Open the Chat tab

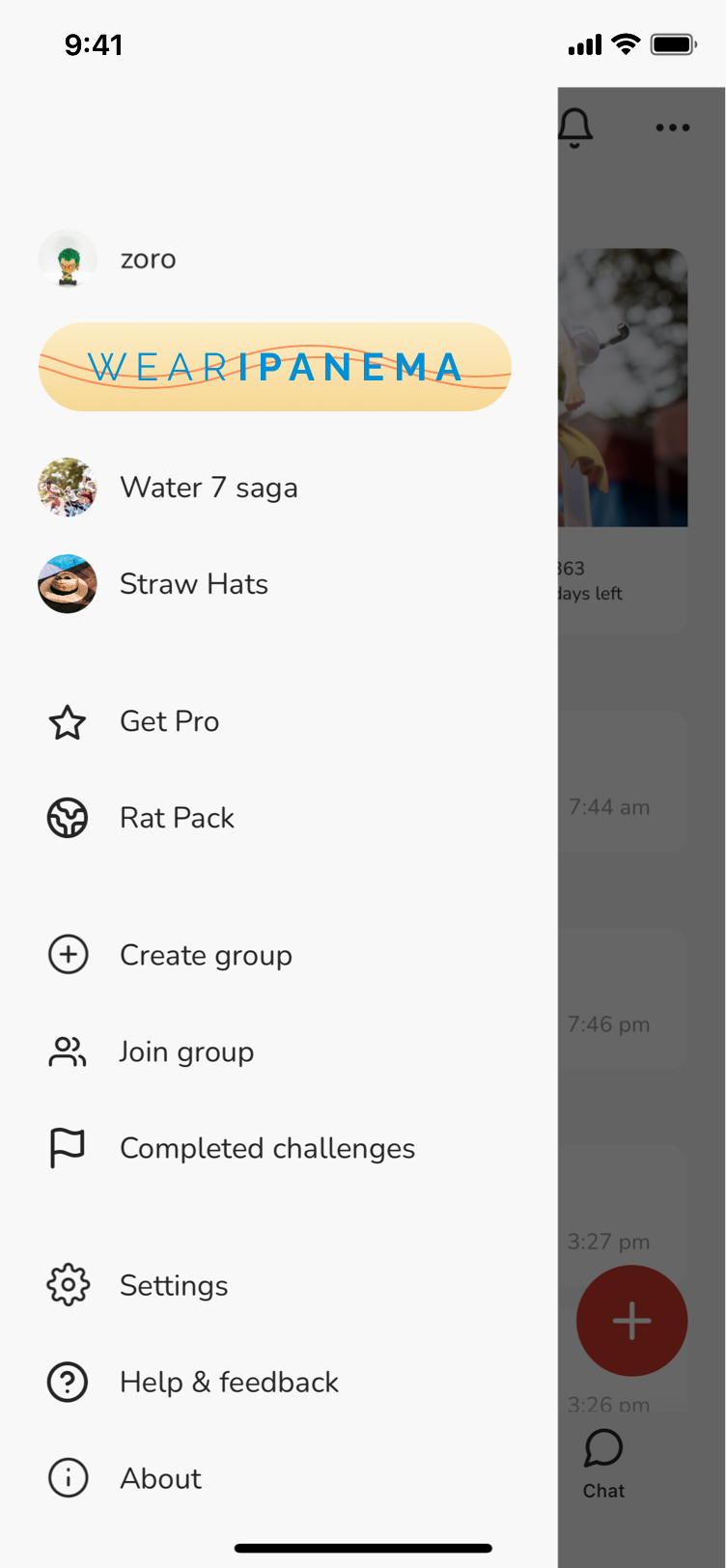[x=602, y=1461]
